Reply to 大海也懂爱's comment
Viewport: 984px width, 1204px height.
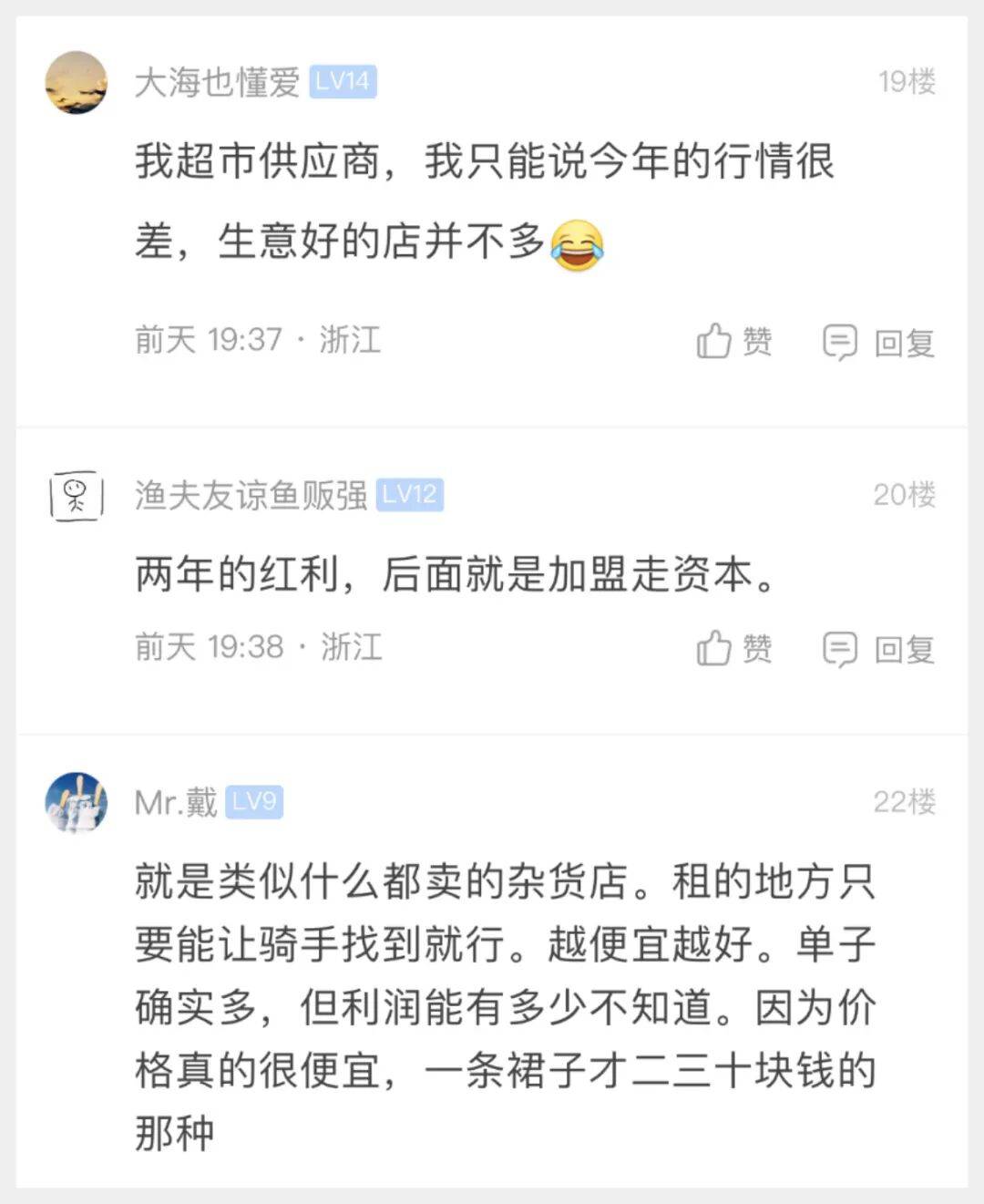click(x=878, y=343)
